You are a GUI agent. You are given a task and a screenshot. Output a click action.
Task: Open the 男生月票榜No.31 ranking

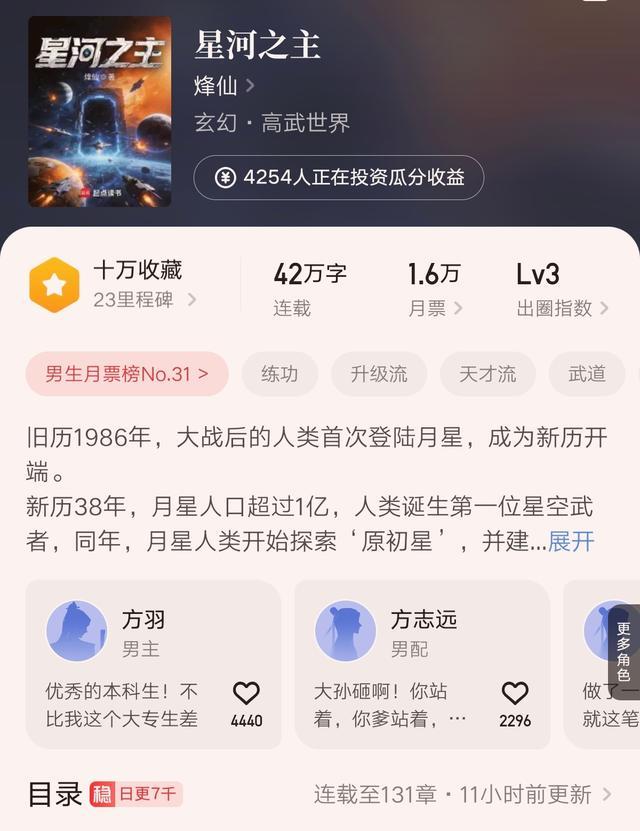pyautogui.click(x=127, y=374)
